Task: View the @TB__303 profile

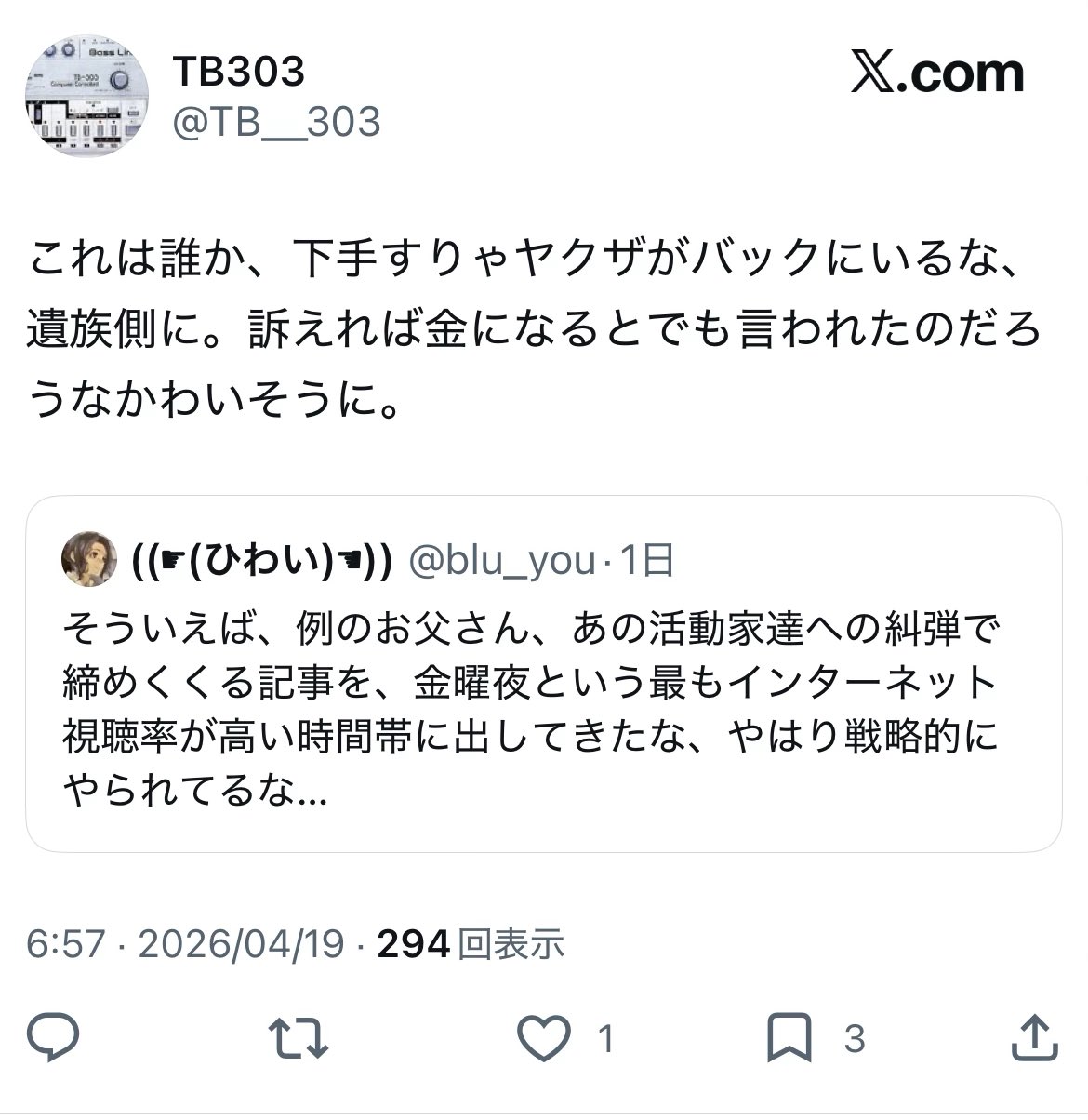Action: (276, 122)
